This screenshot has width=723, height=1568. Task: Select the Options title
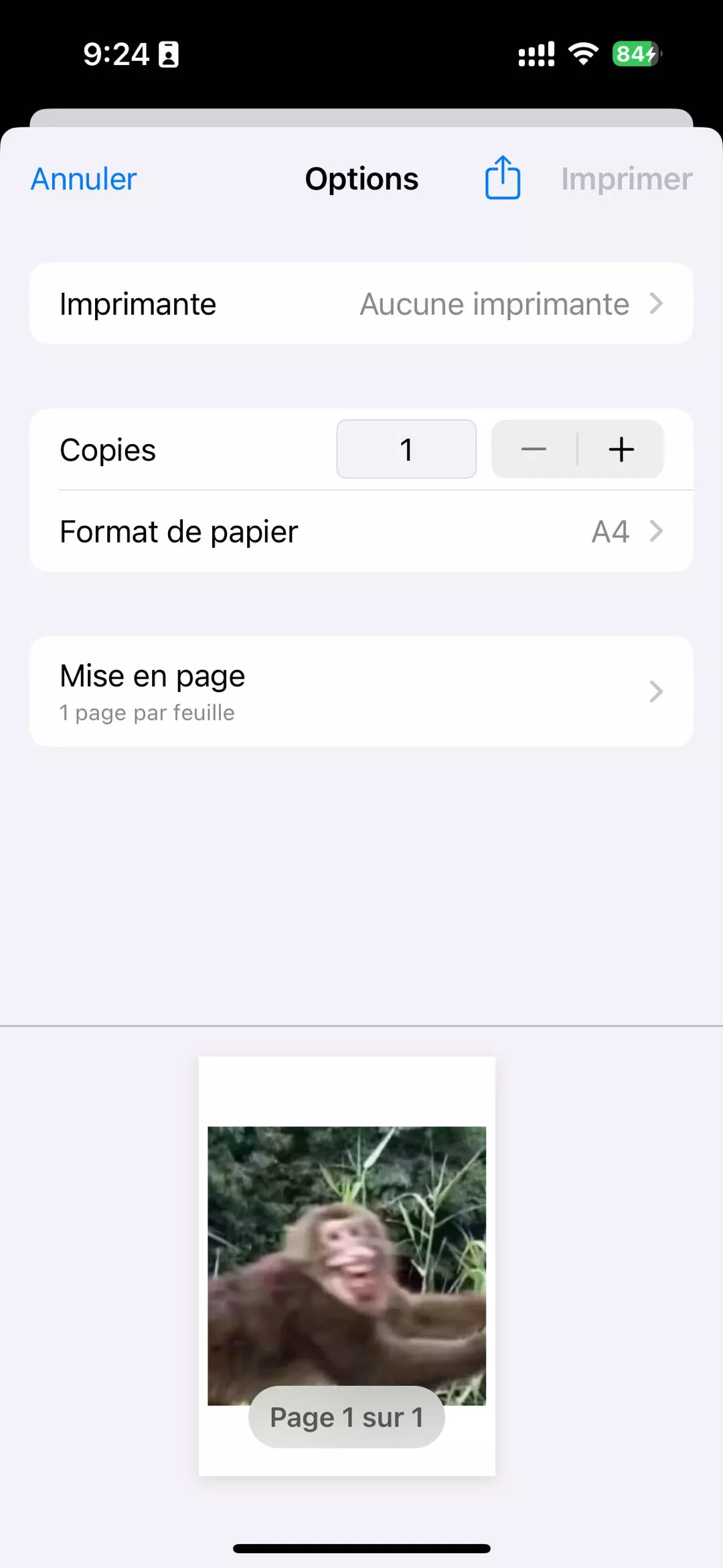tap(361, 178)
